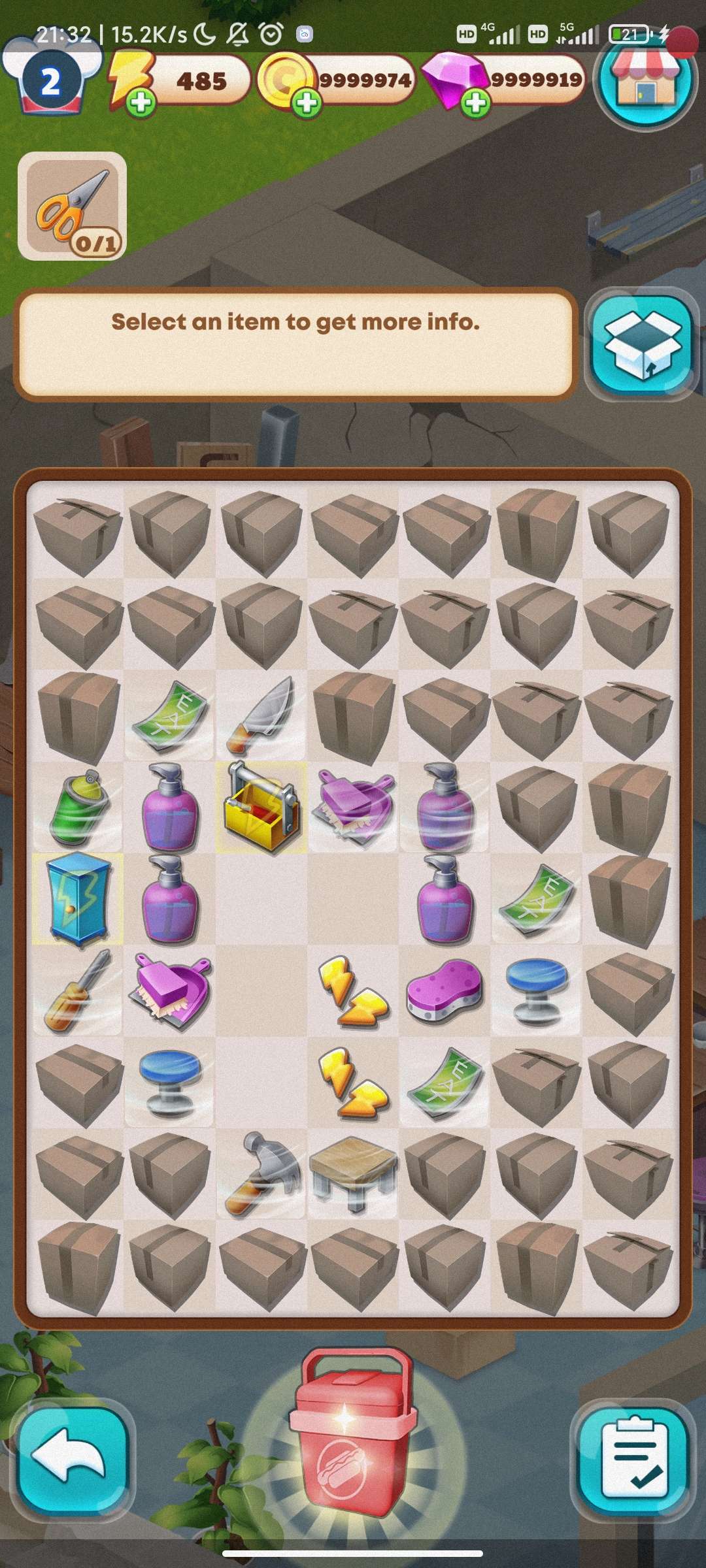Select the wooden stool table item
Screen dimensions: 706x1568
[x=353, y=1173]
